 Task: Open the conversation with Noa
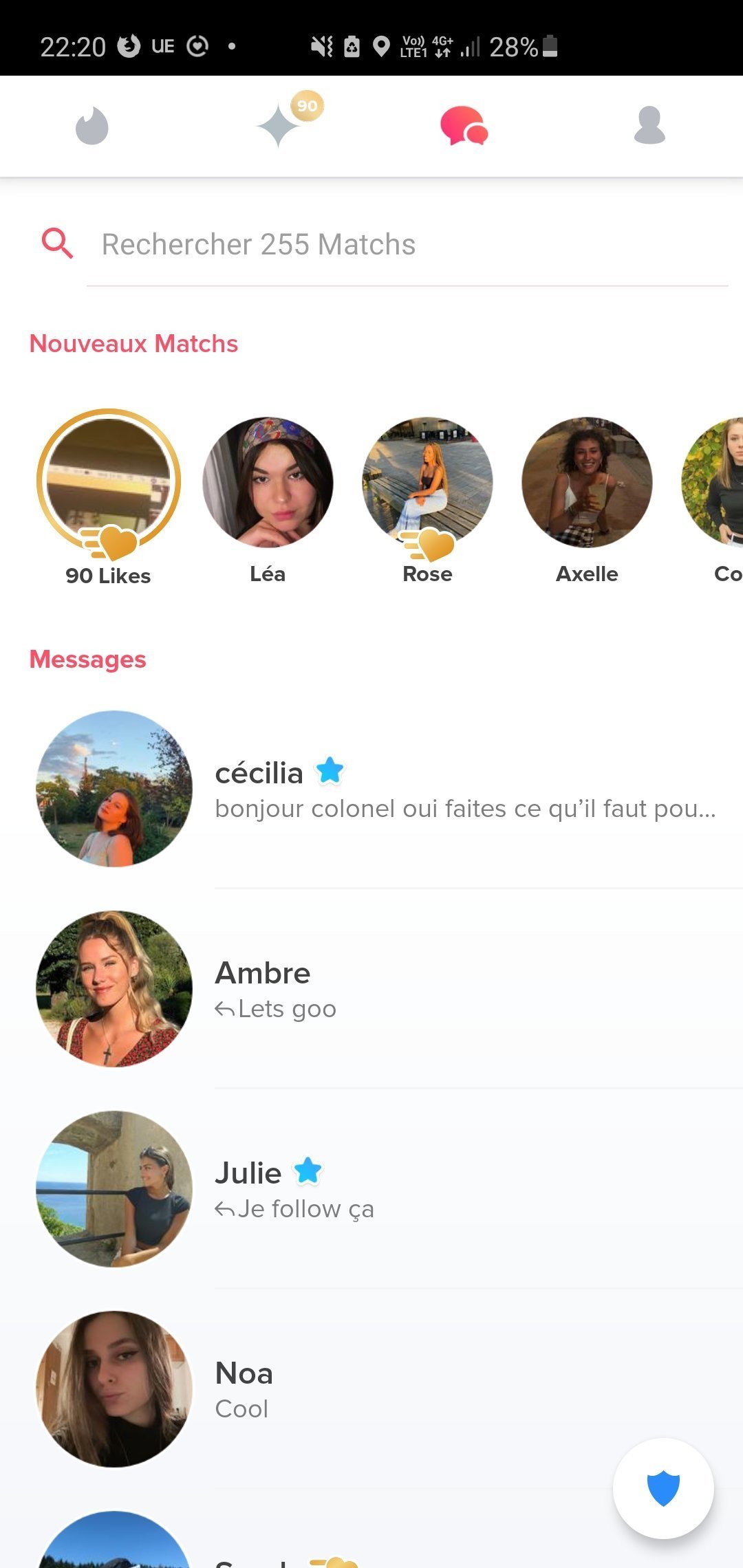tap(371, 1389)
